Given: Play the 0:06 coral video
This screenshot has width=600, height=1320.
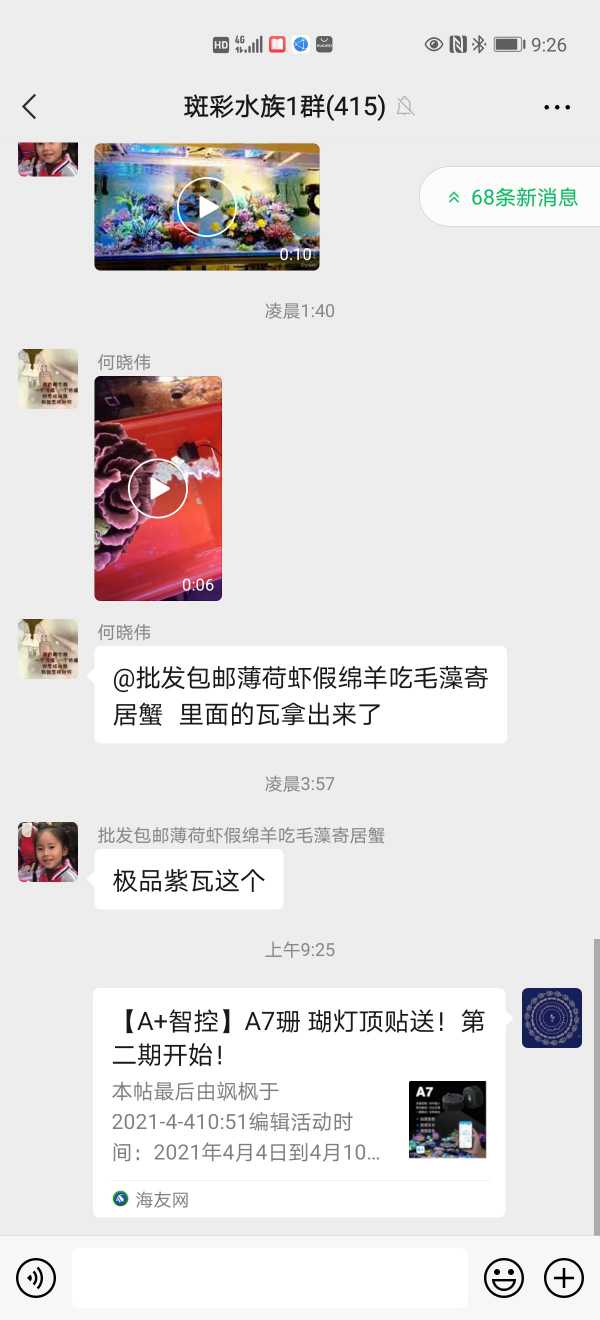Looking at the screenshot, I should pos(158,488).
